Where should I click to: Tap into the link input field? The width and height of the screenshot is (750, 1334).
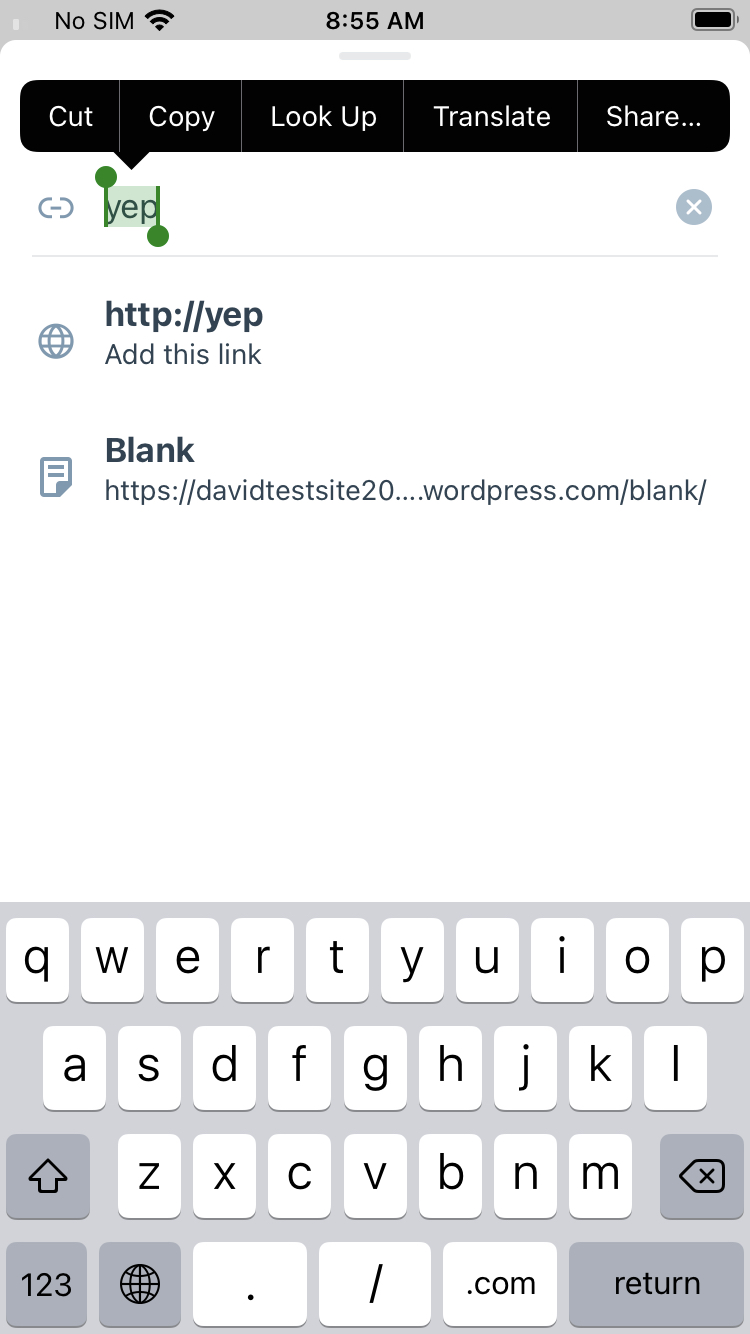tap(385, 208)
